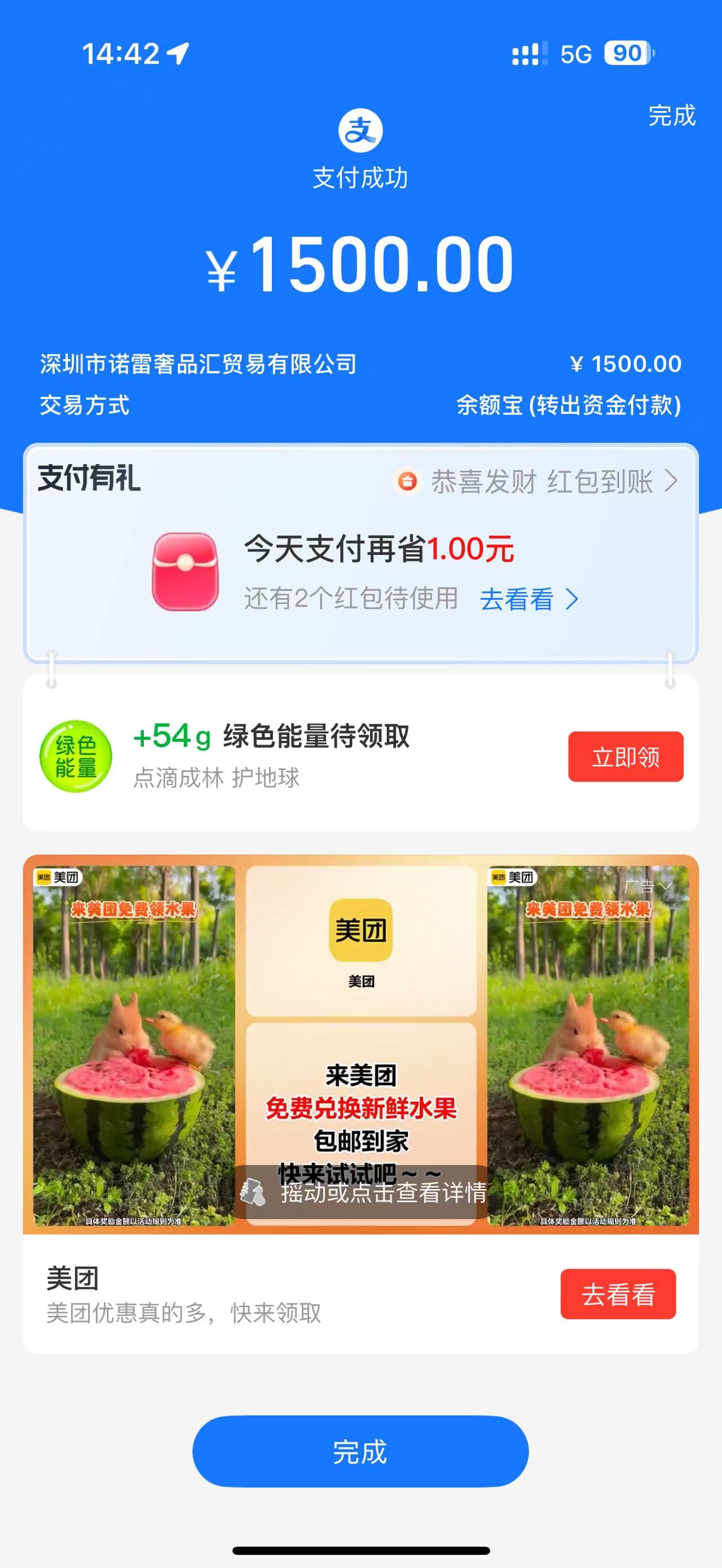Tap the blue 完成 button at the bottom
This screenshot has height=1568, width=722.
pyautogui.click(x=360, y=1452)
